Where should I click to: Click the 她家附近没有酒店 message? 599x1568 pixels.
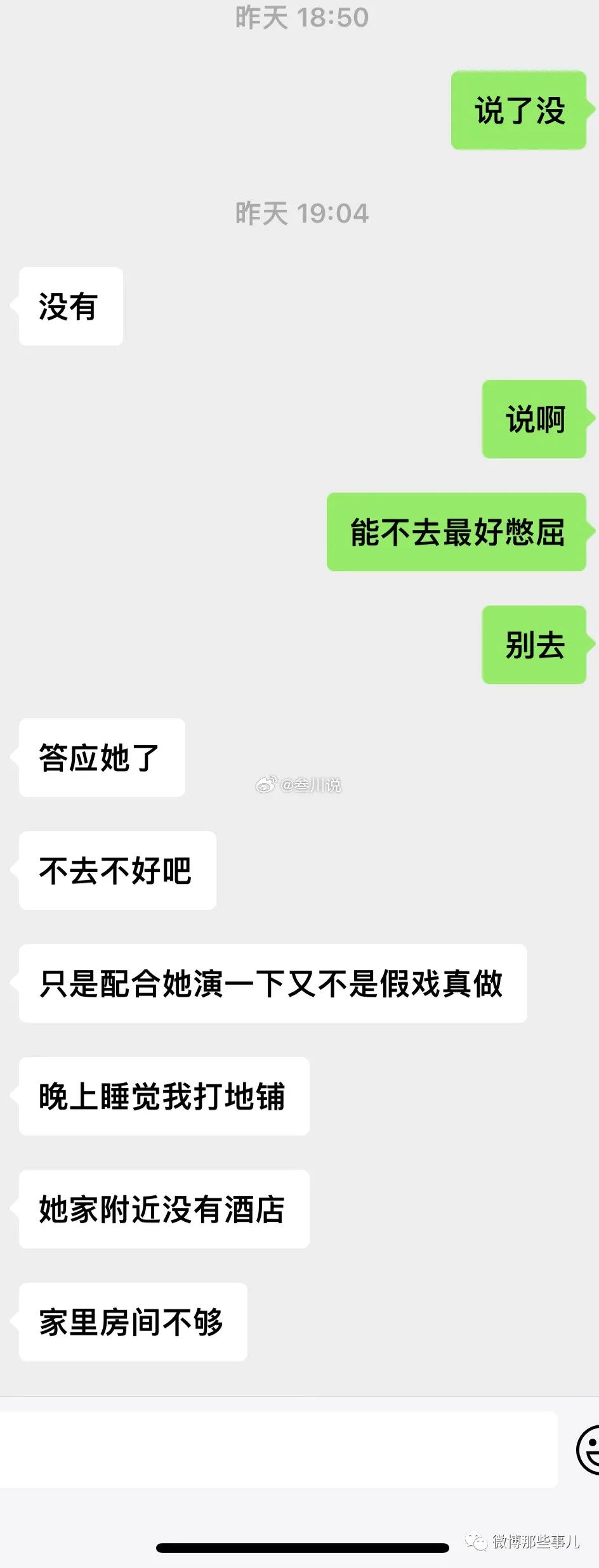click(x=164, y=1209)
